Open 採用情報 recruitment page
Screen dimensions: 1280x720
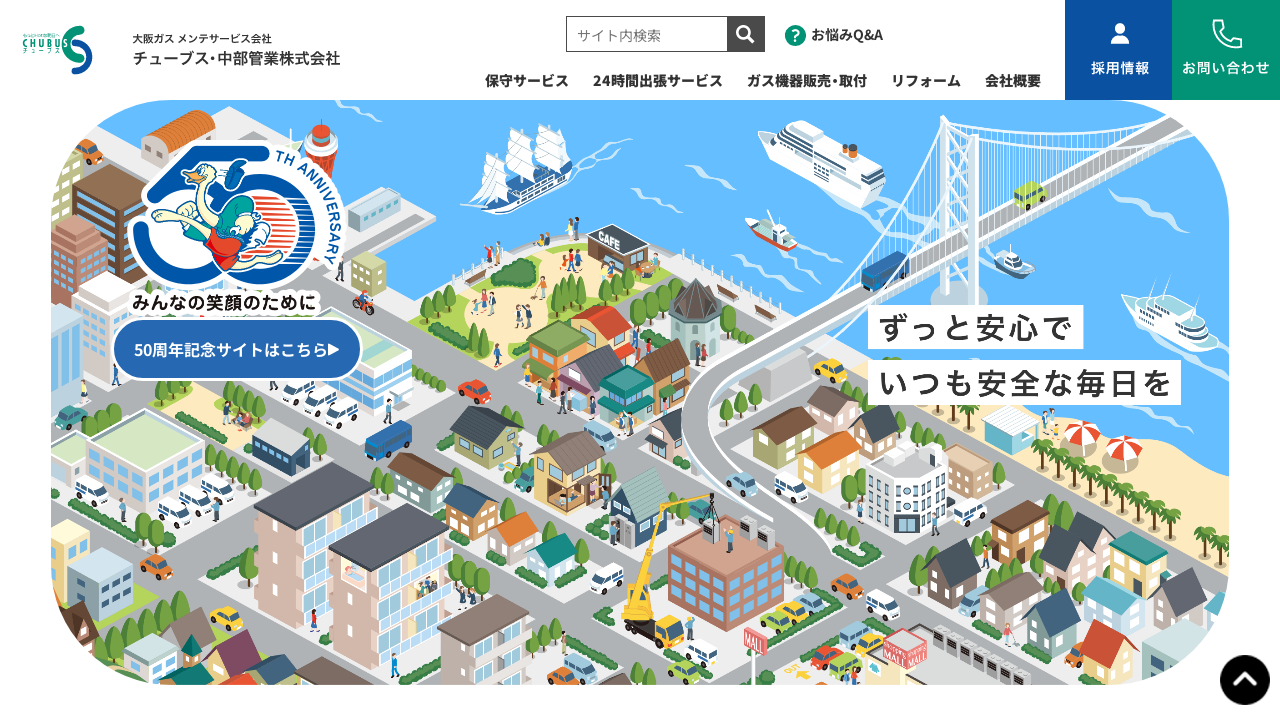[1118, 50]
